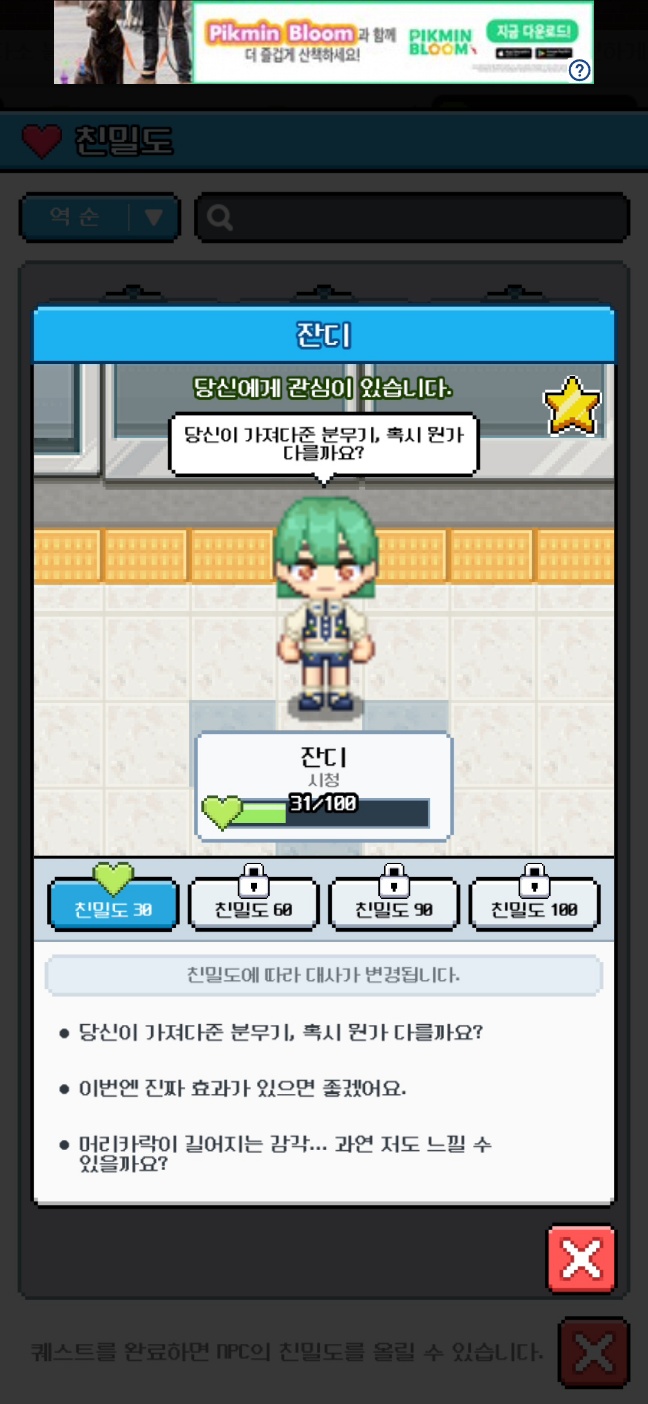Image resolution: width=648 pixels, height=1404 pixels.
Task: Select the 친밀도 30 dialogue tab
Action: pyautogui.click(x=113, y=906)
